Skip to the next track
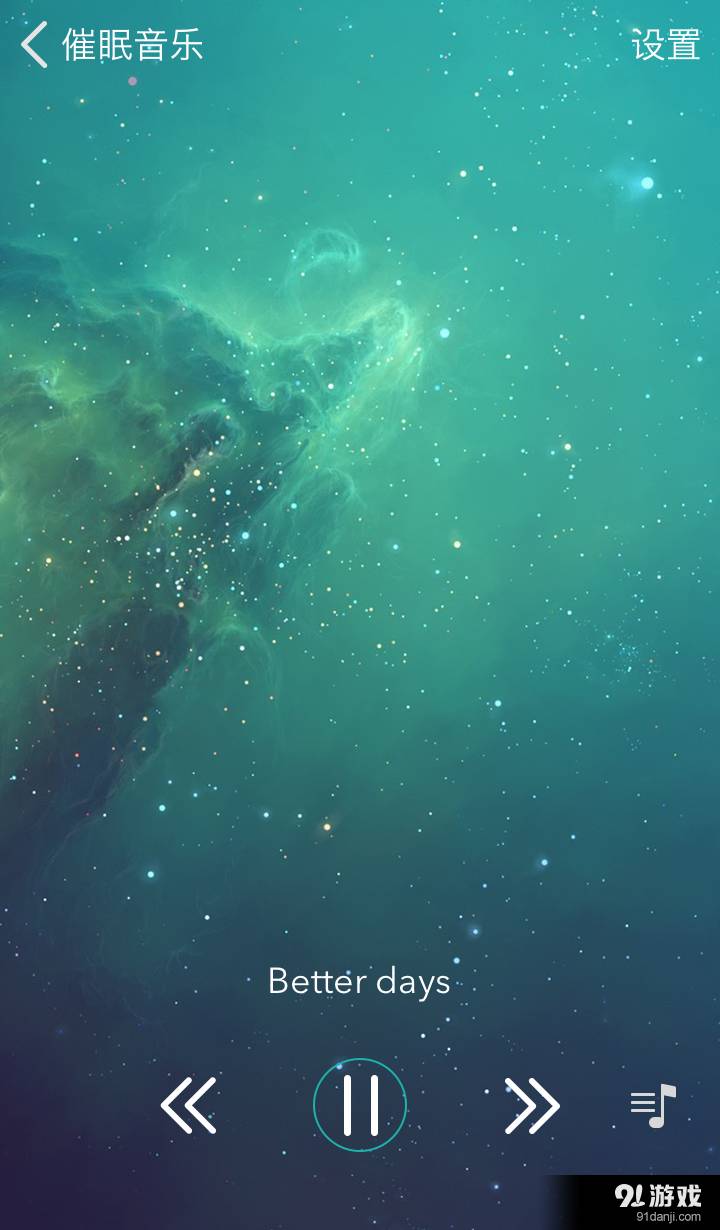The width and height of the screenshot is (720, 1230). (532, 1105)
